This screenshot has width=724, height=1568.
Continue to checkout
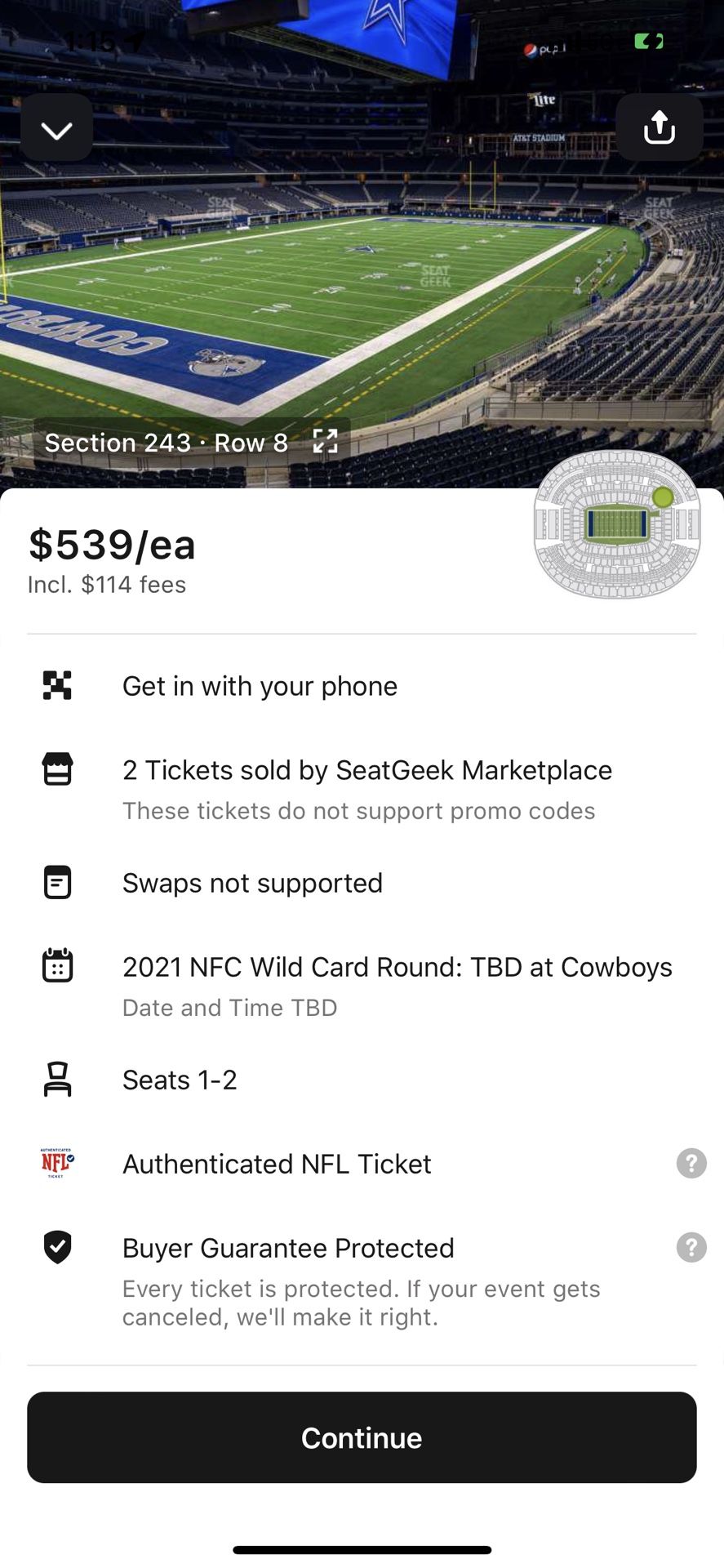(x=362, y=1437)
